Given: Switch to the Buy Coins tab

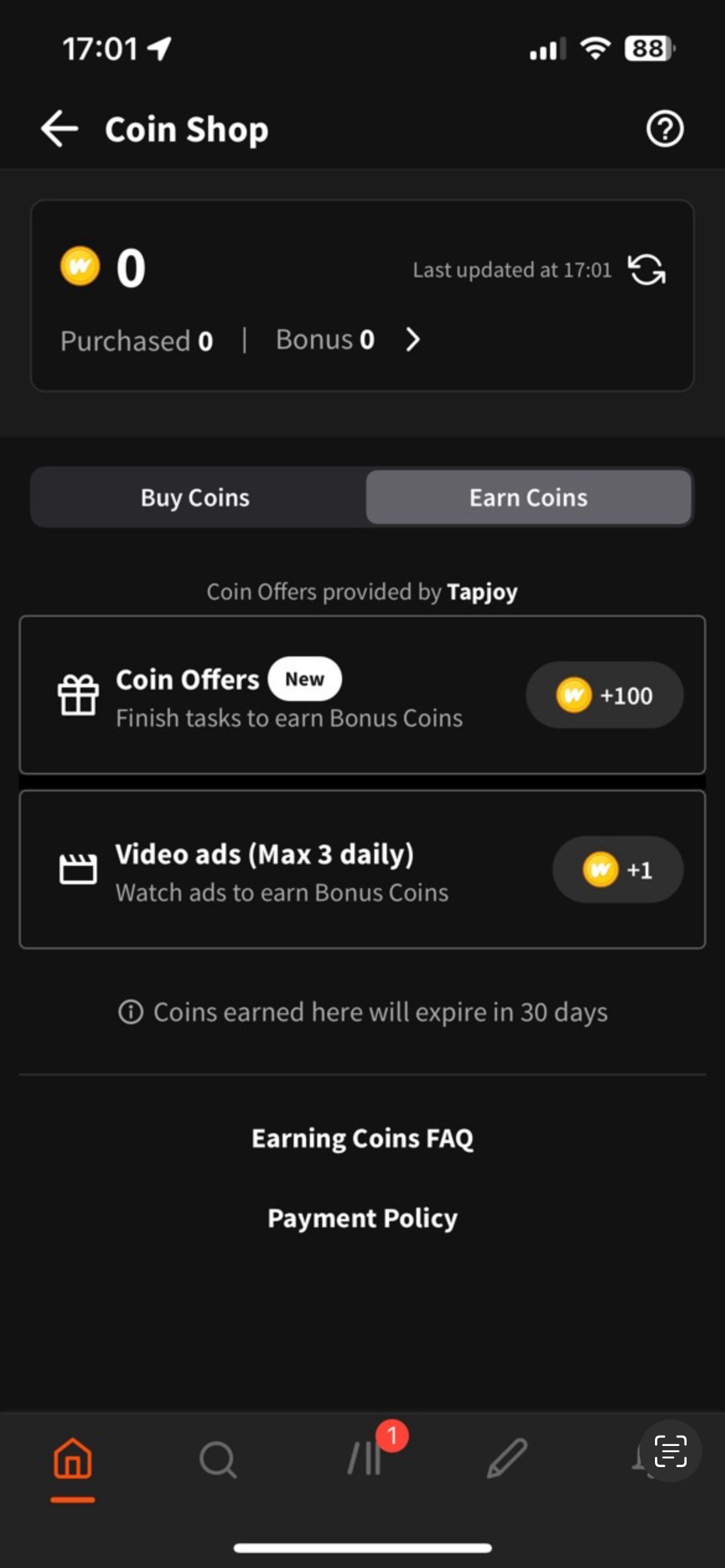Looking at the screenshot, I should pos(195,498).
